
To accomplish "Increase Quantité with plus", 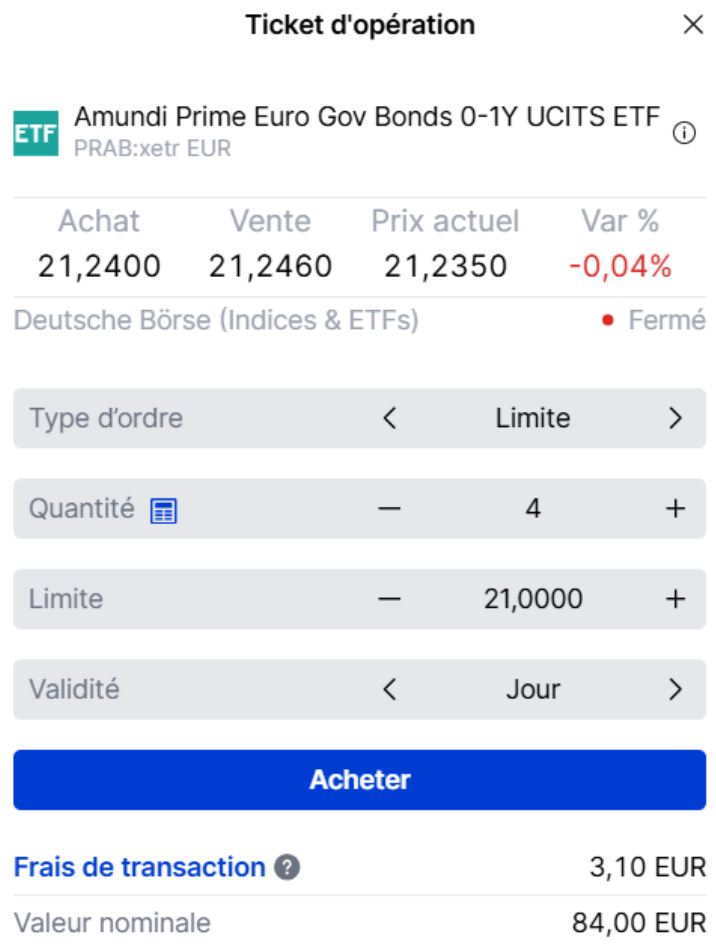I will [x=676, y=509].
